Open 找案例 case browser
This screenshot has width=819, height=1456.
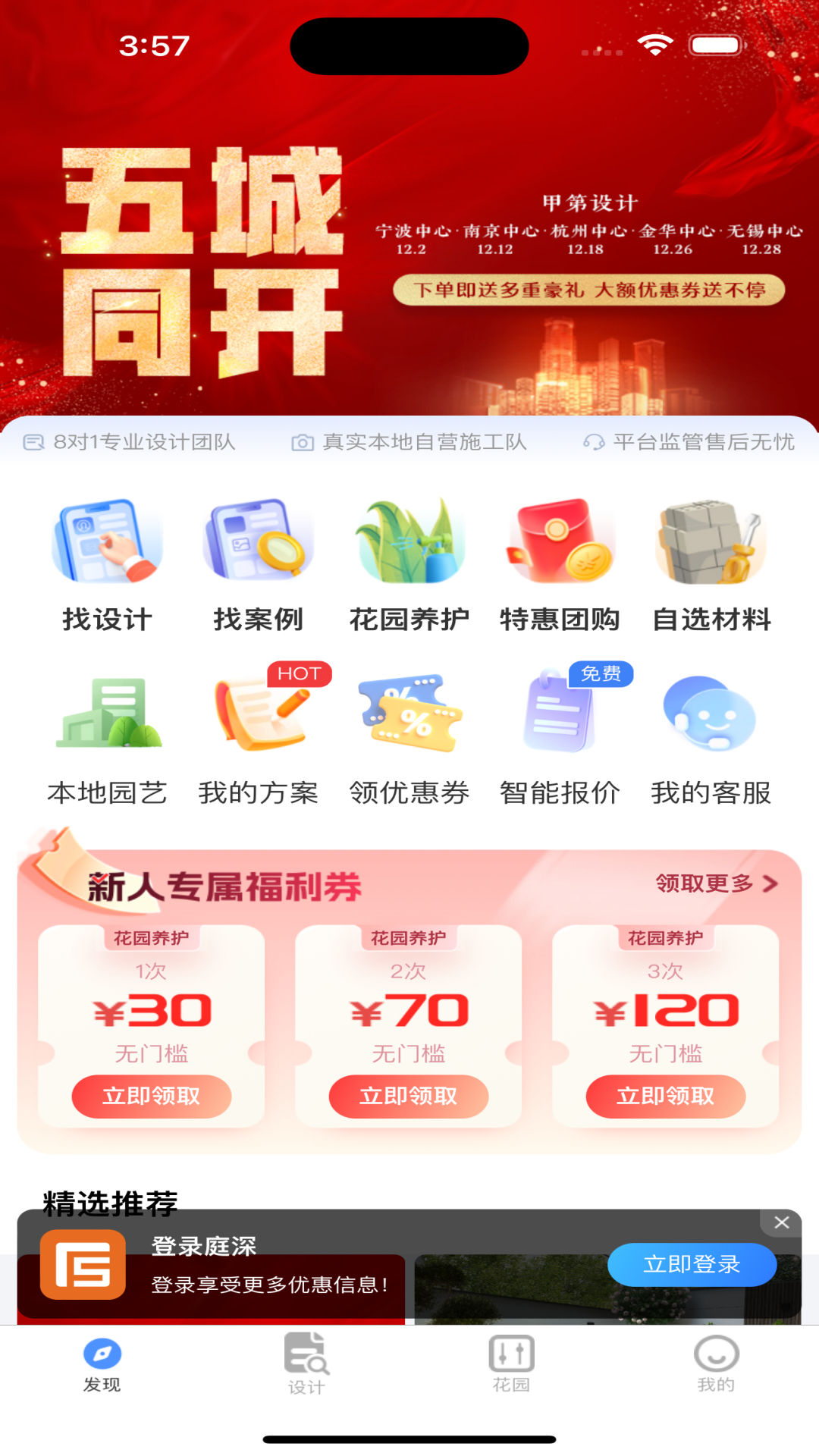[258, 565]
